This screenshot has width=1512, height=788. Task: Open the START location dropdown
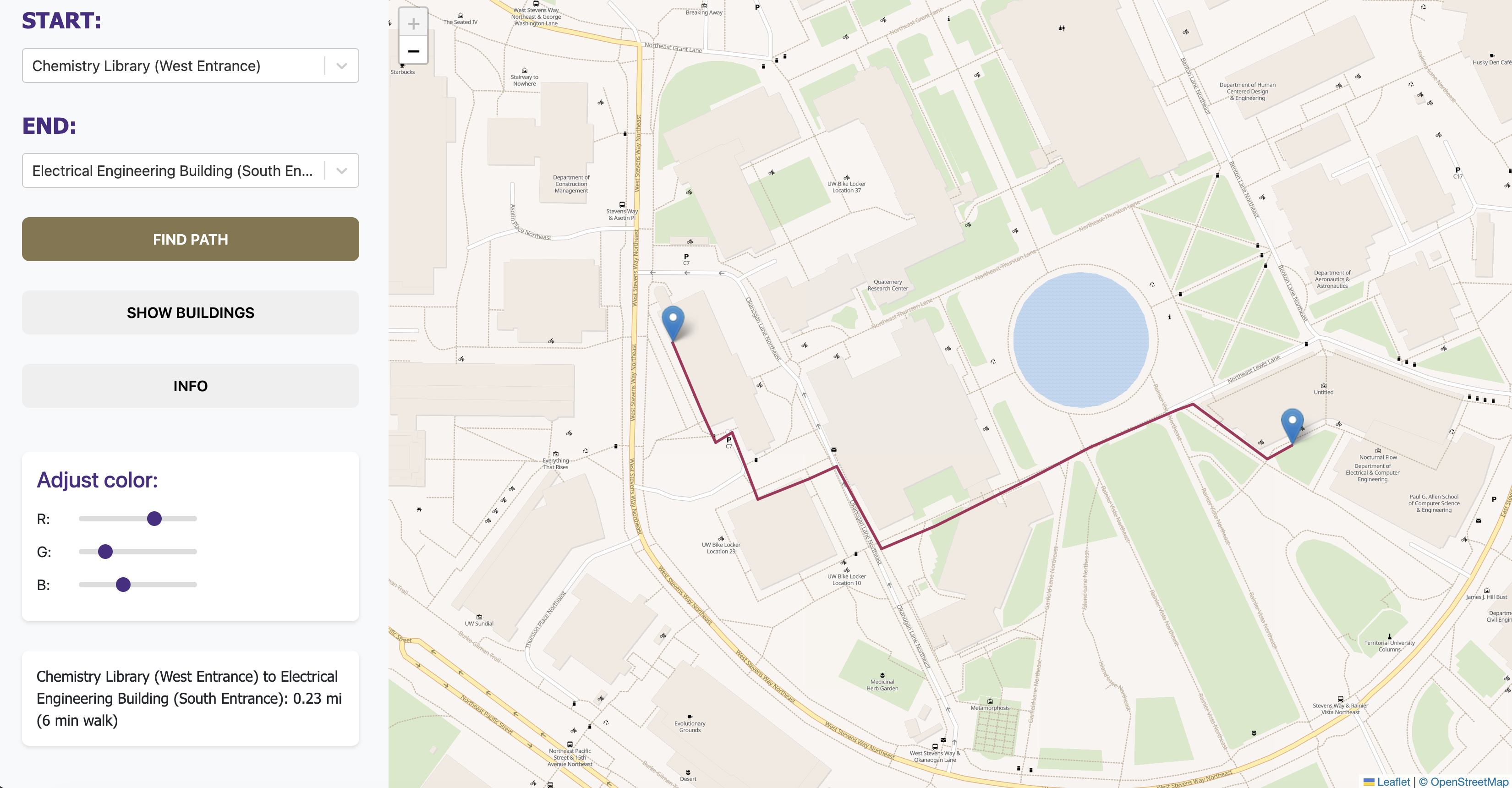point(190,66)
